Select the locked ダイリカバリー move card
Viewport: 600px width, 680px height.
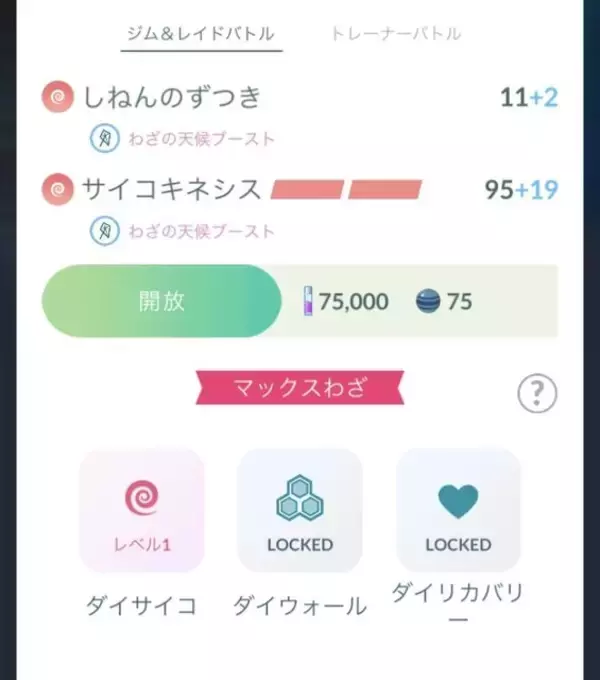[x=458, y=510]
